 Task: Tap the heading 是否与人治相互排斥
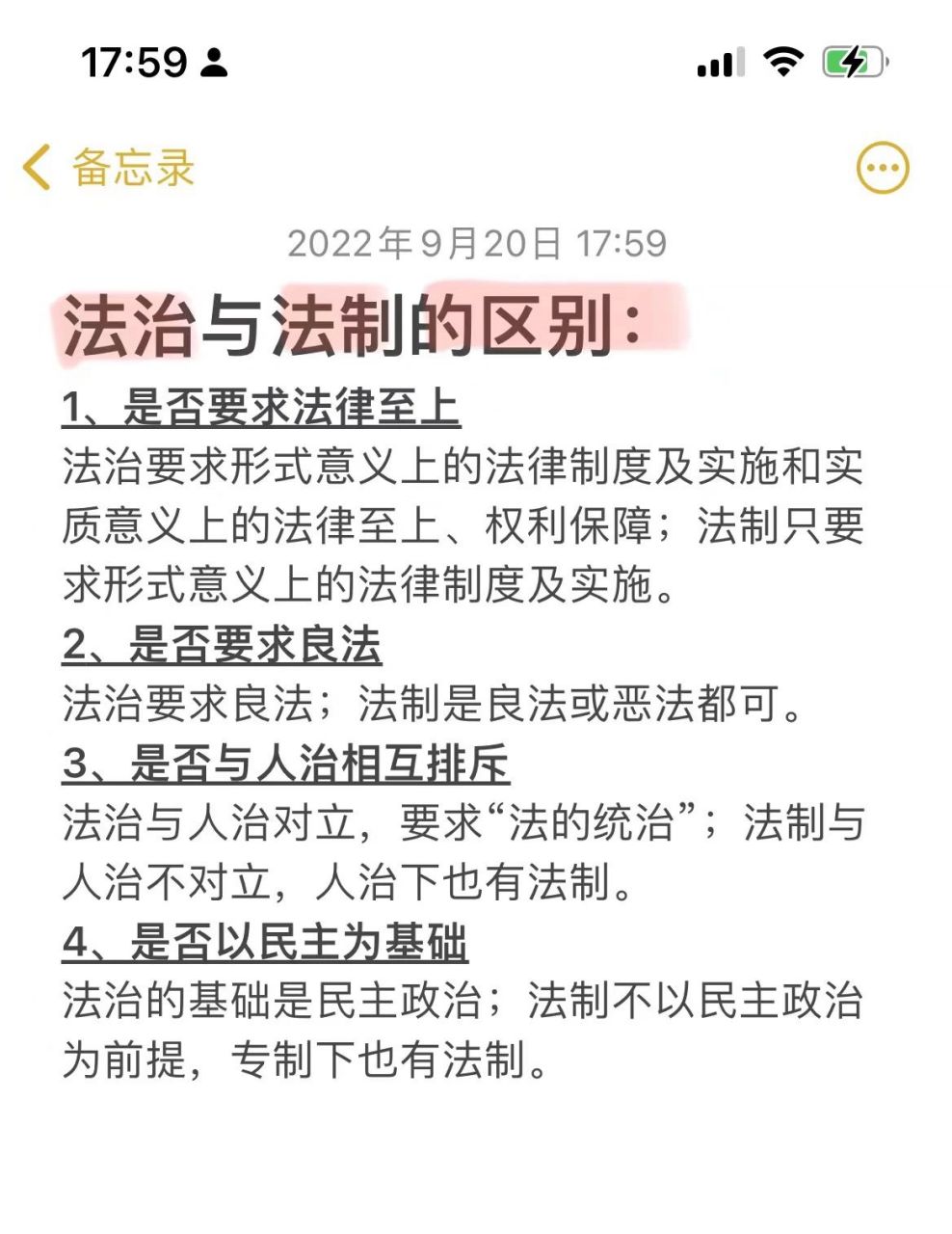click(279, 764)
